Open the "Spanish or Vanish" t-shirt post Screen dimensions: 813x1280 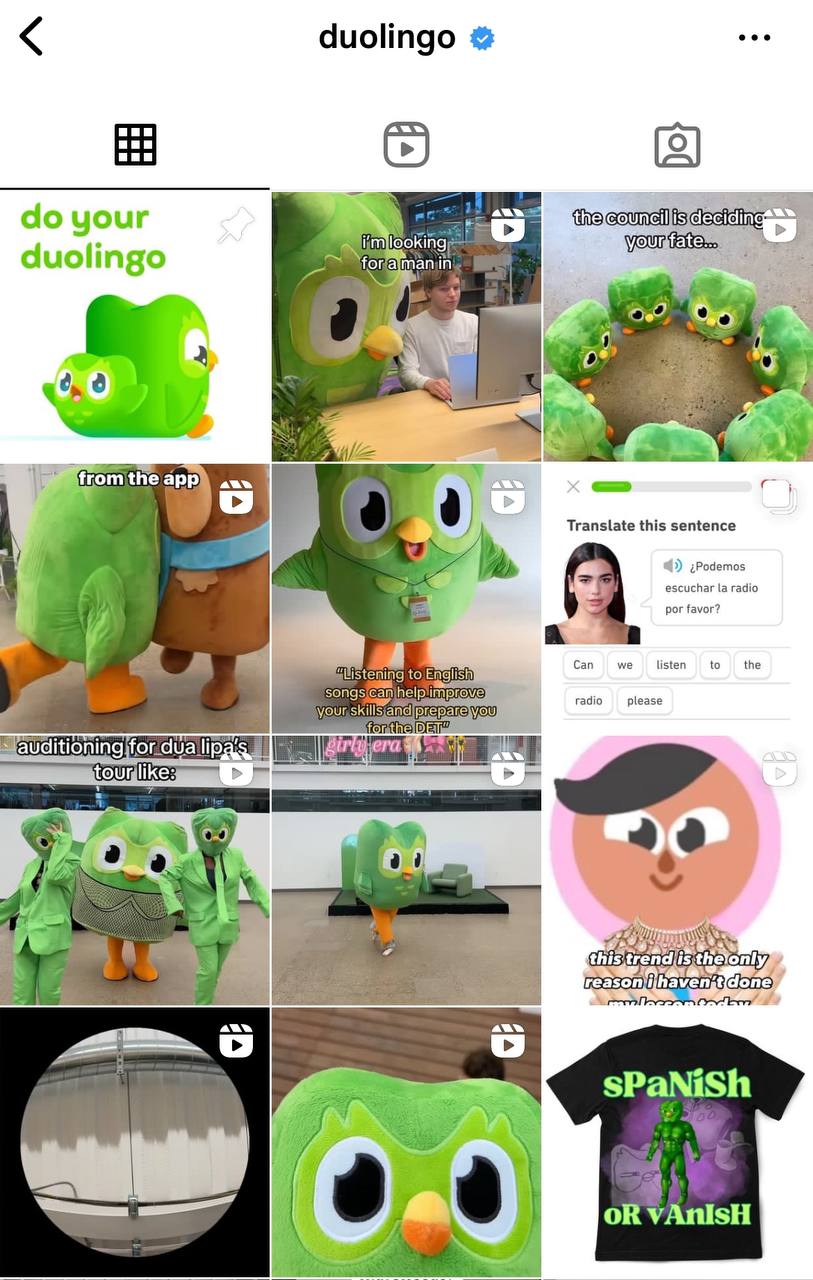678,1142
